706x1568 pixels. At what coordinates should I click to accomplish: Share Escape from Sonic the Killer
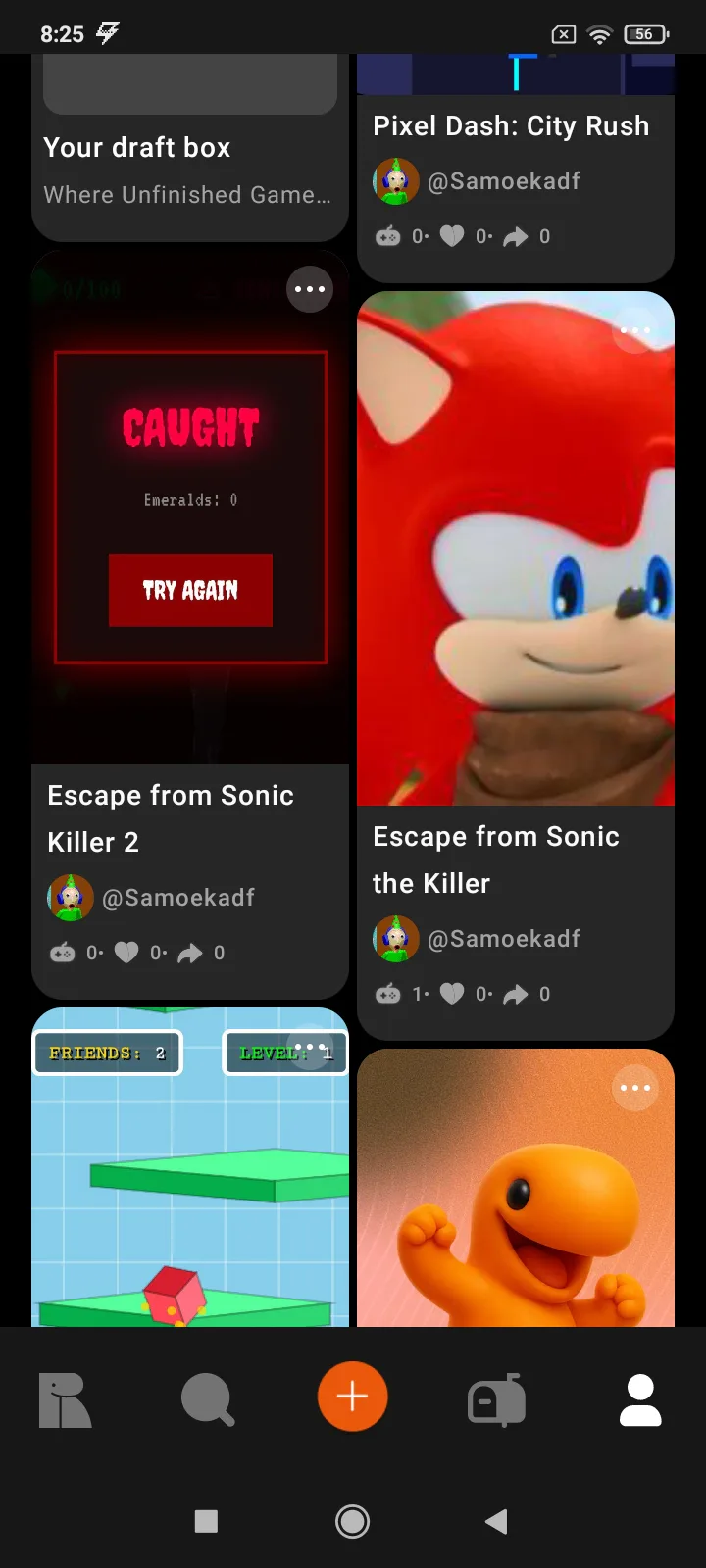coord(516,994)
